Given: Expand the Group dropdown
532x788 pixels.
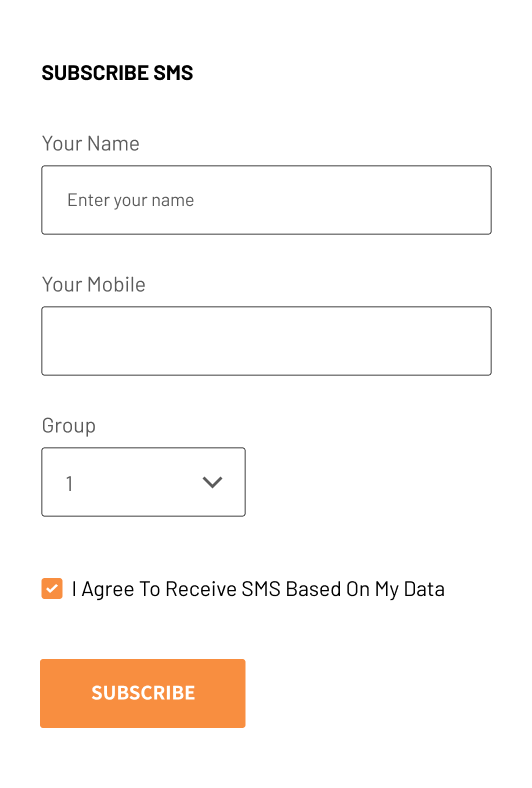Looking at the screenshot, I should [143, 482].
